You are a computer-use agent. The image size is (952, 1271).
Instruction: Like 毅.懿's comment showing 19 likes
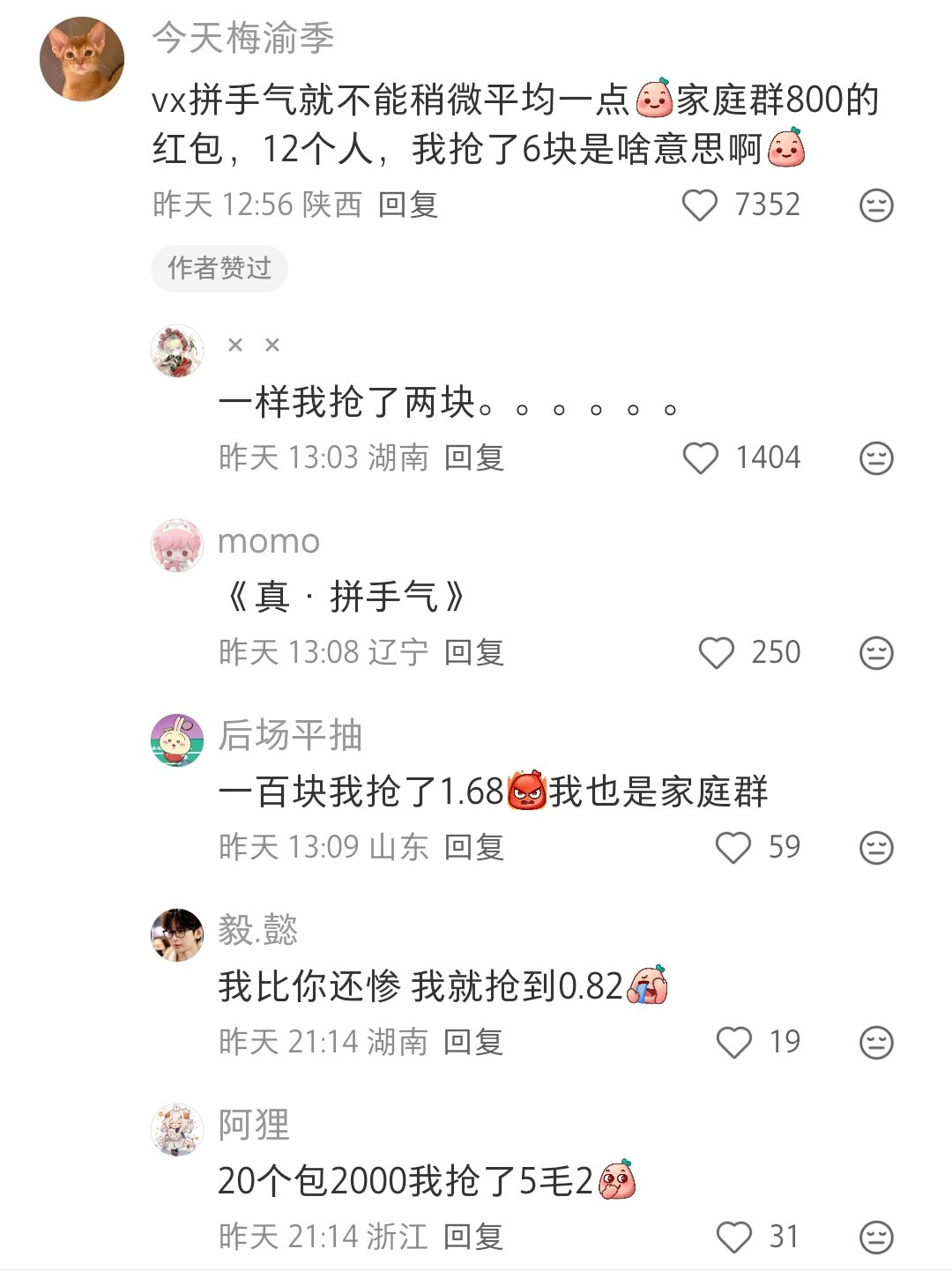pos(733,1042)
